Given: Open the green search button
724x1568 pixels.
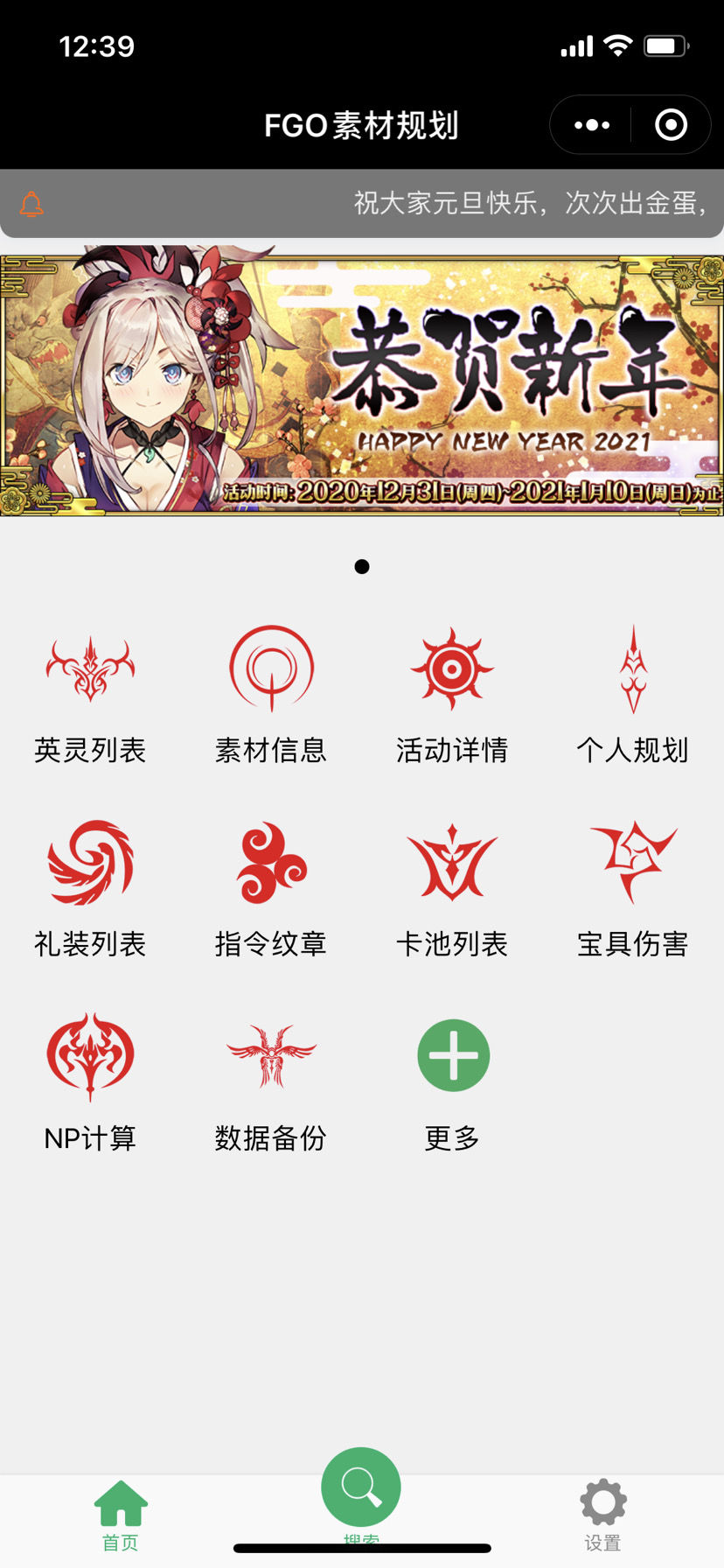Looking at the screenshot, I should [x=361, y=1487].
